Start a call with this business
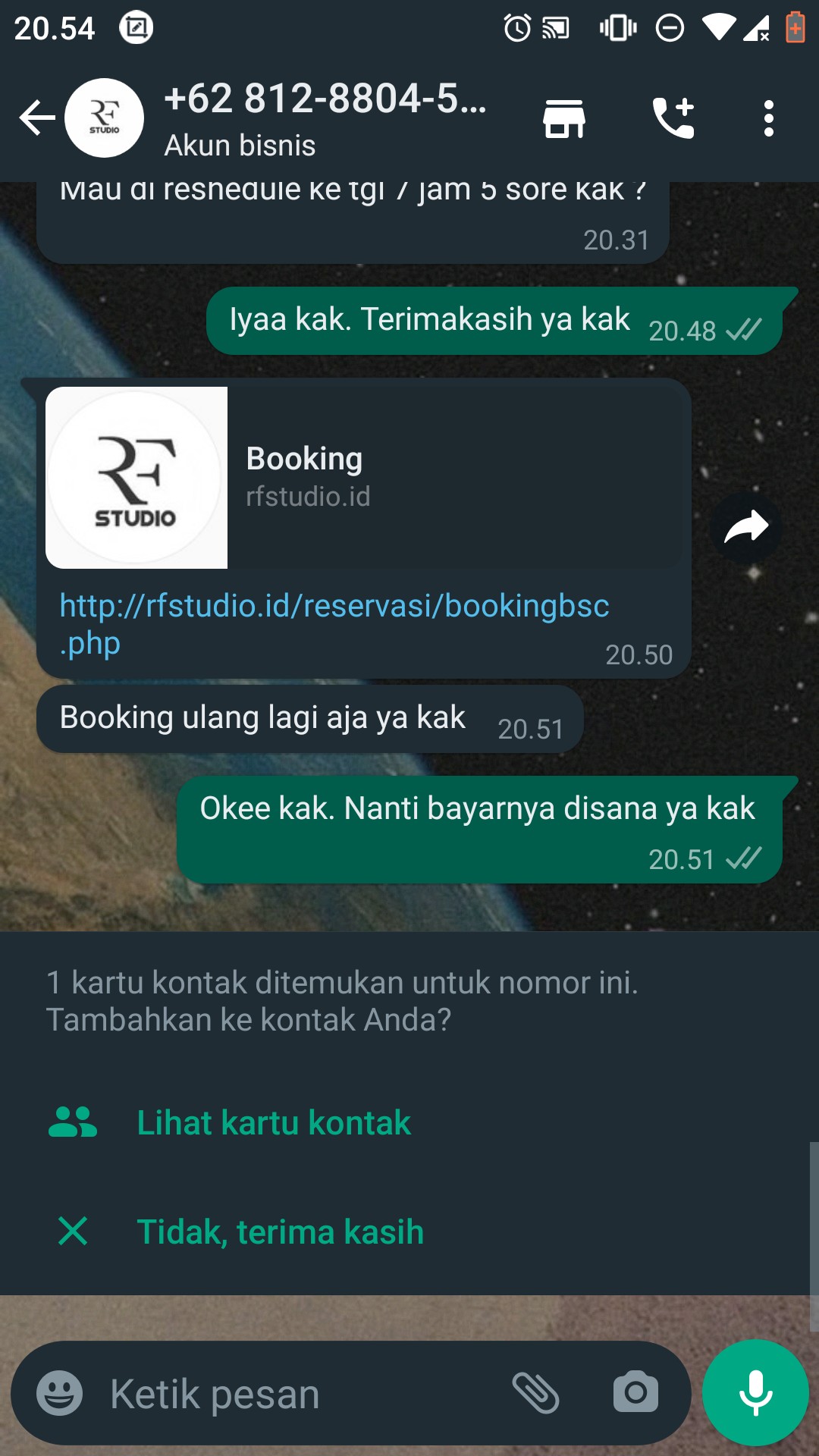Image resolution: width=819 pixels, height=1456 pixels. (673, 118)
